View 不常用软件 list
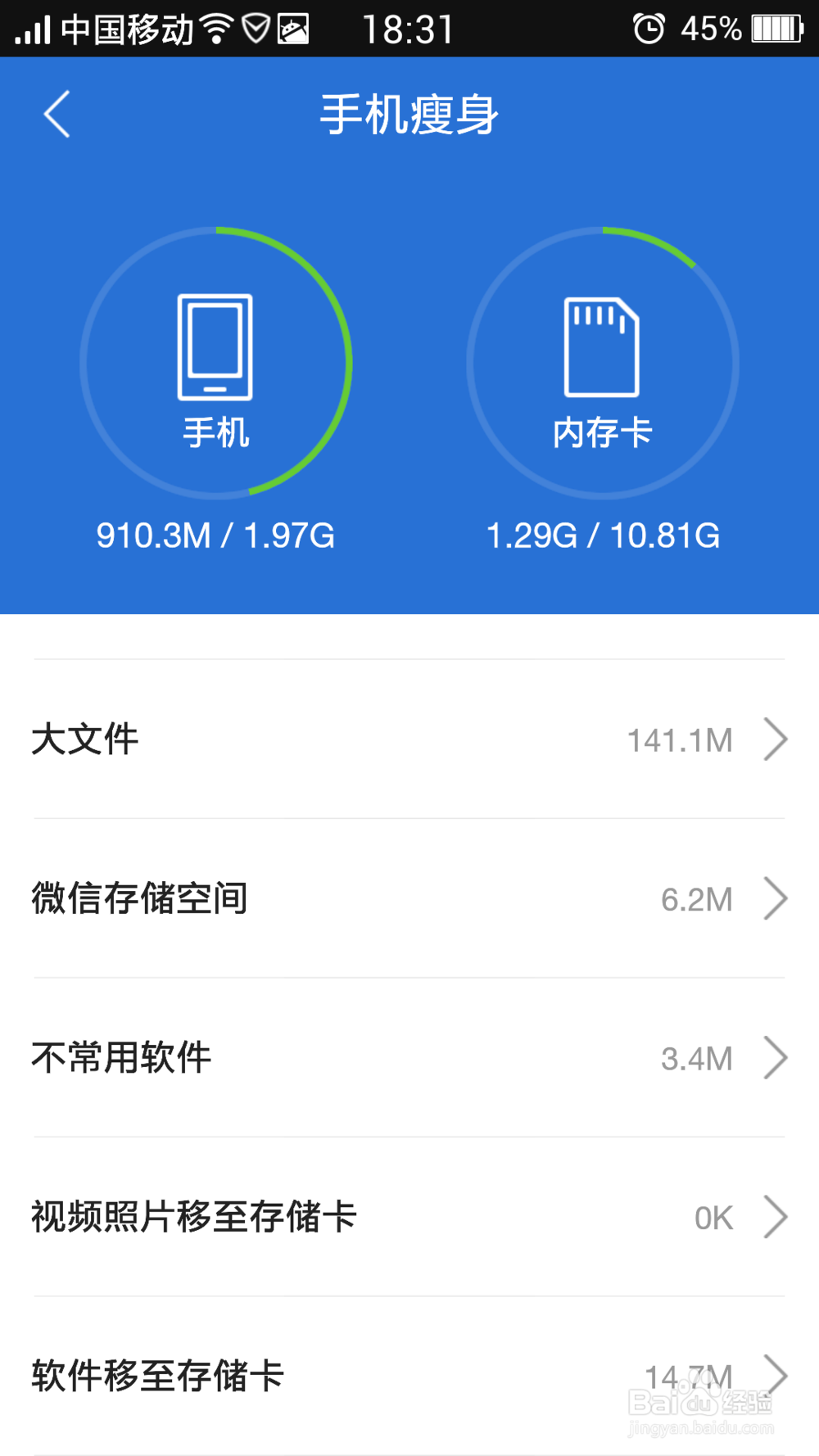 (409, 1057)
